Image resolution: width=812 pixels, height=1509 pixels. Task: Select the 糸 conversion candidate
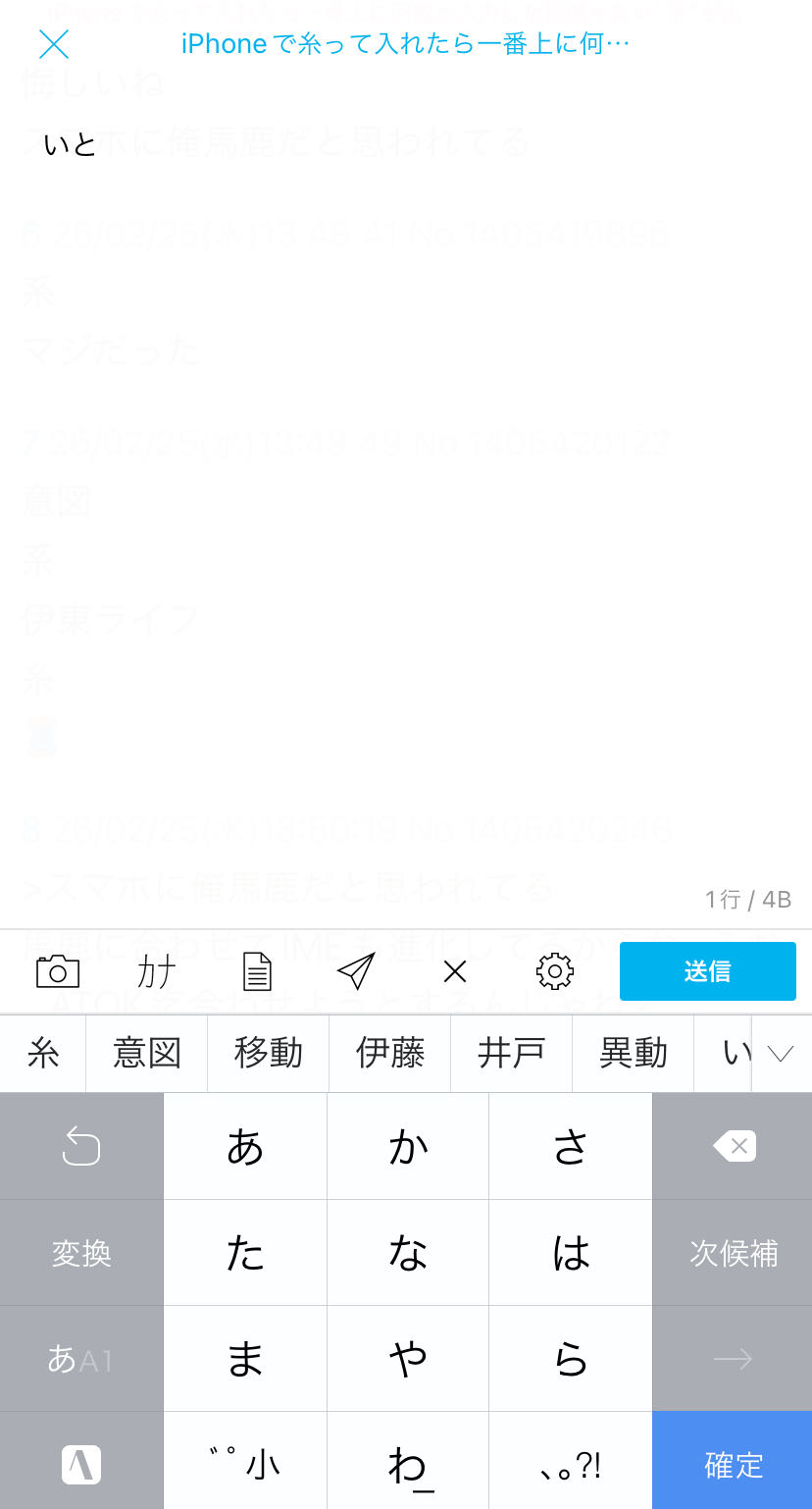pyautogui.click(x=43, y=1054)
